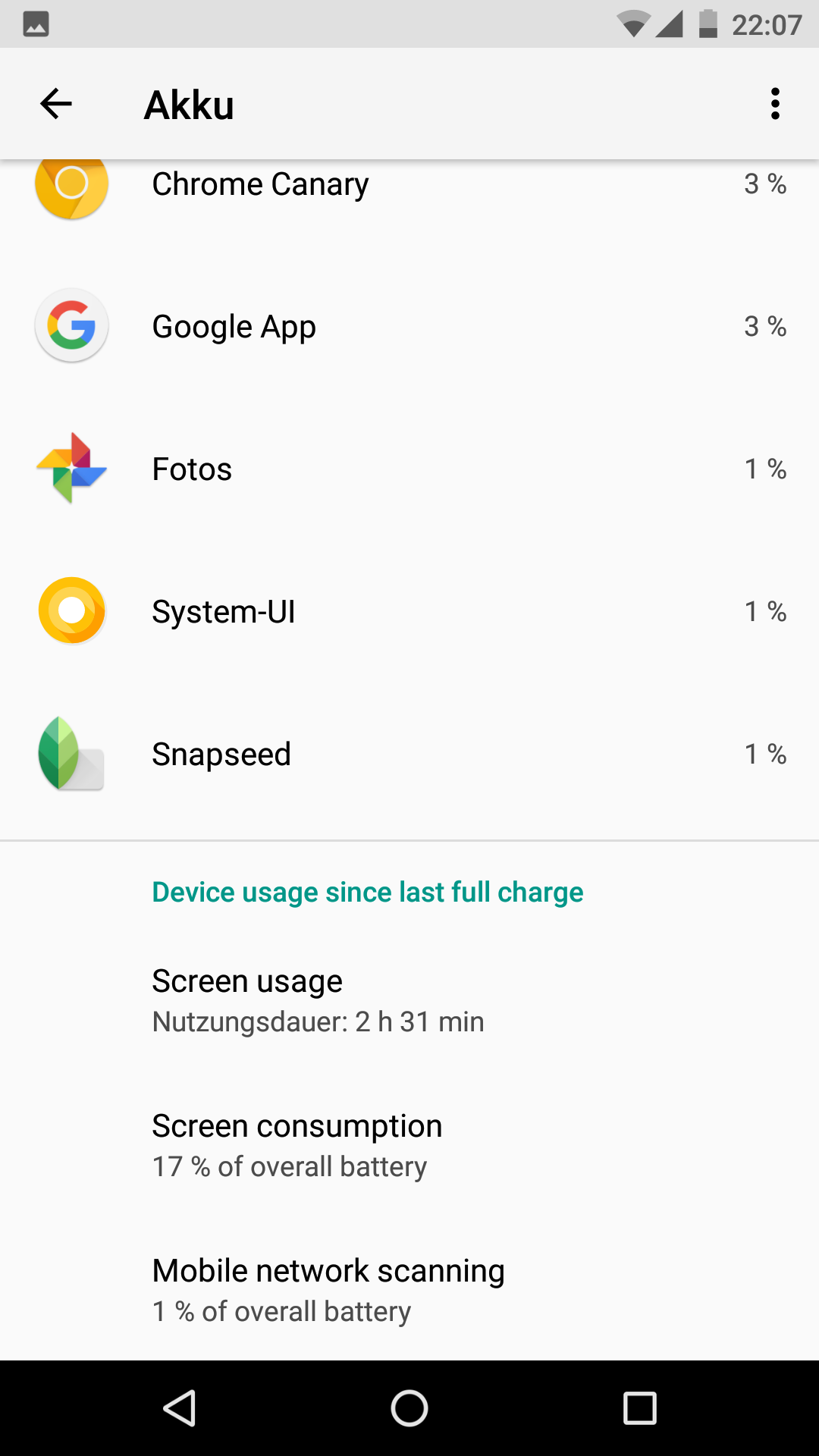
Task: Tap the system home button
Action: 409,1409
